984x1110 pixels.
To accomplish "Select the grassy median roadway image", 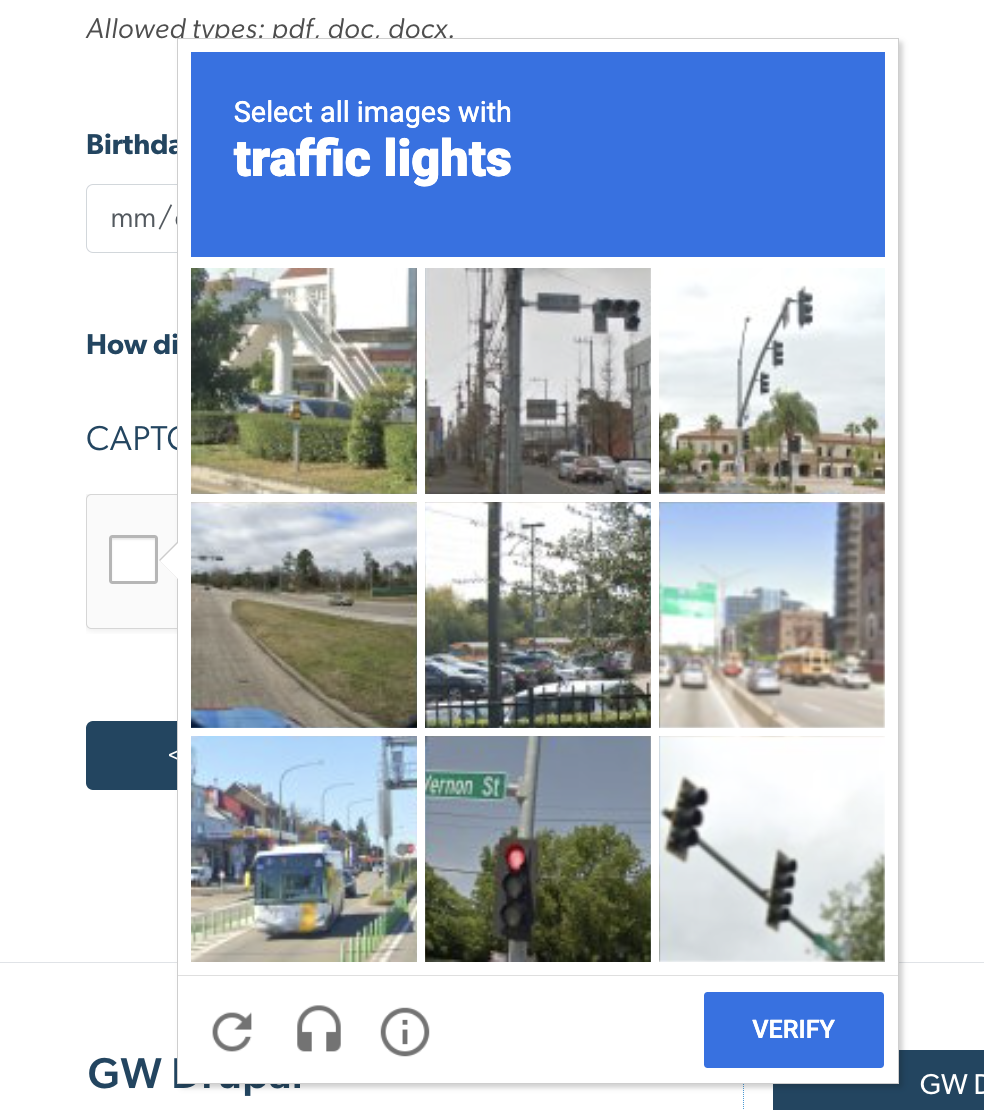I will pos(304,614).
